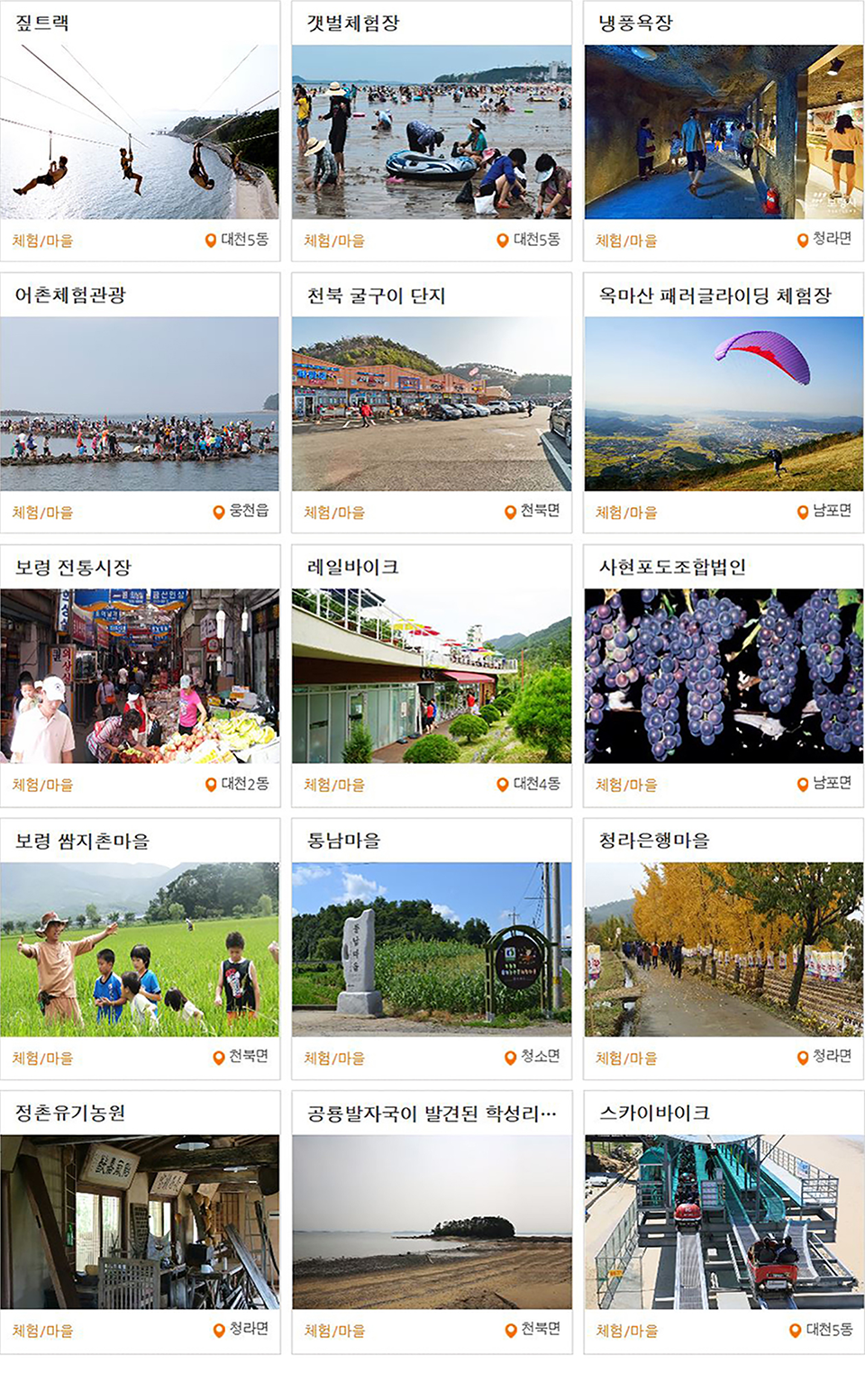View the 정촌유기농원 card

[140, 1222]
